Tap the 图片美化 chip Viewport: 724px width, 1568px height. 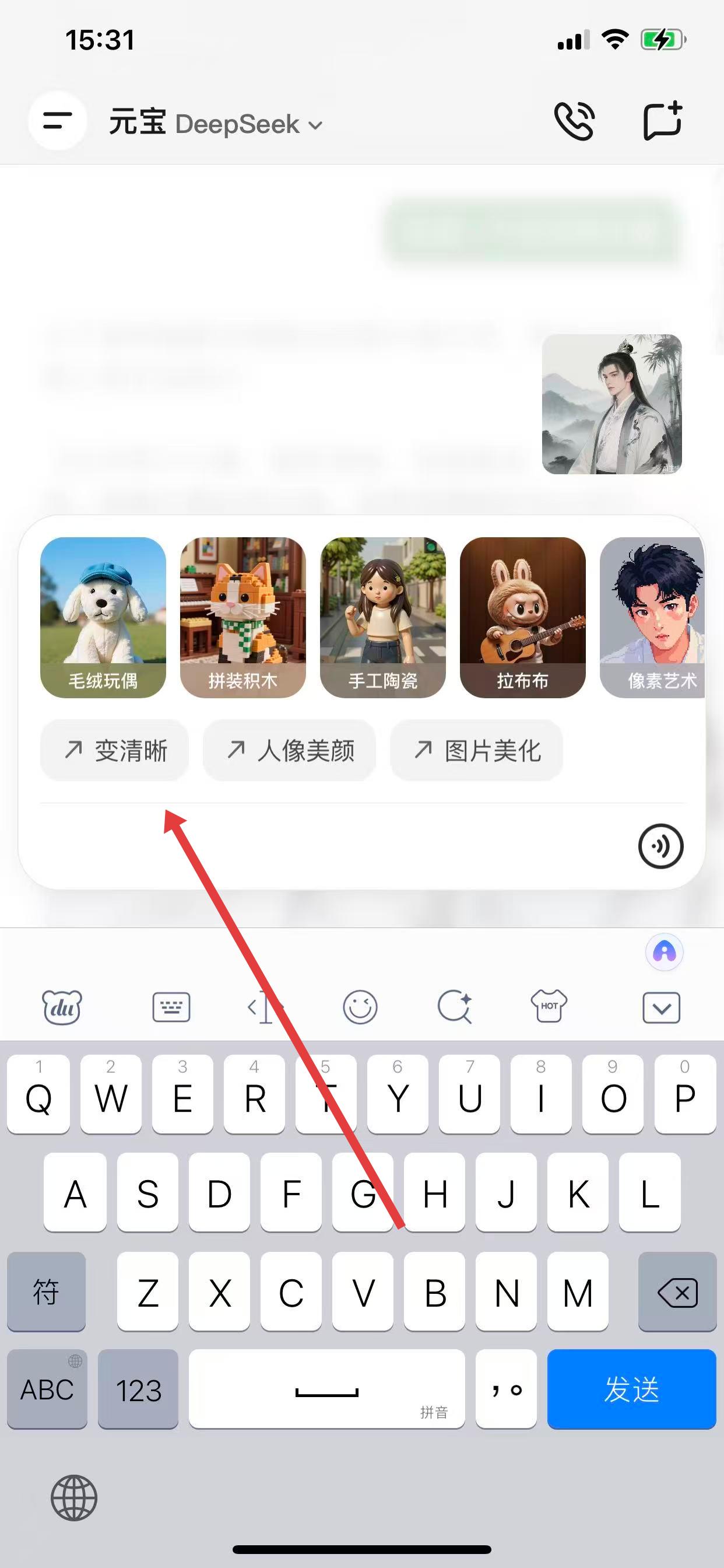[476, 751]
